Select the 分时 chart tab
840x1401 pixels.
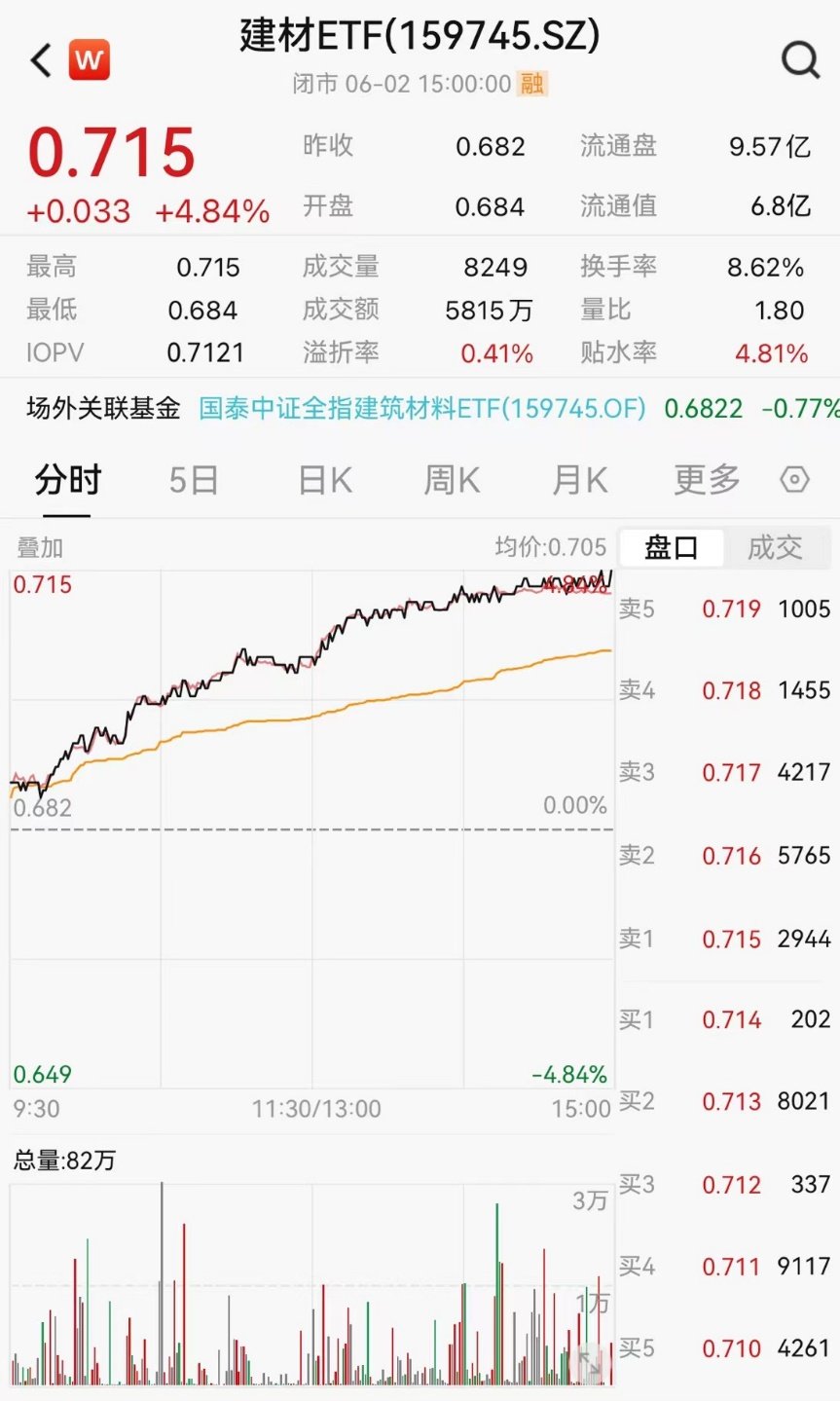click(68, 480)
